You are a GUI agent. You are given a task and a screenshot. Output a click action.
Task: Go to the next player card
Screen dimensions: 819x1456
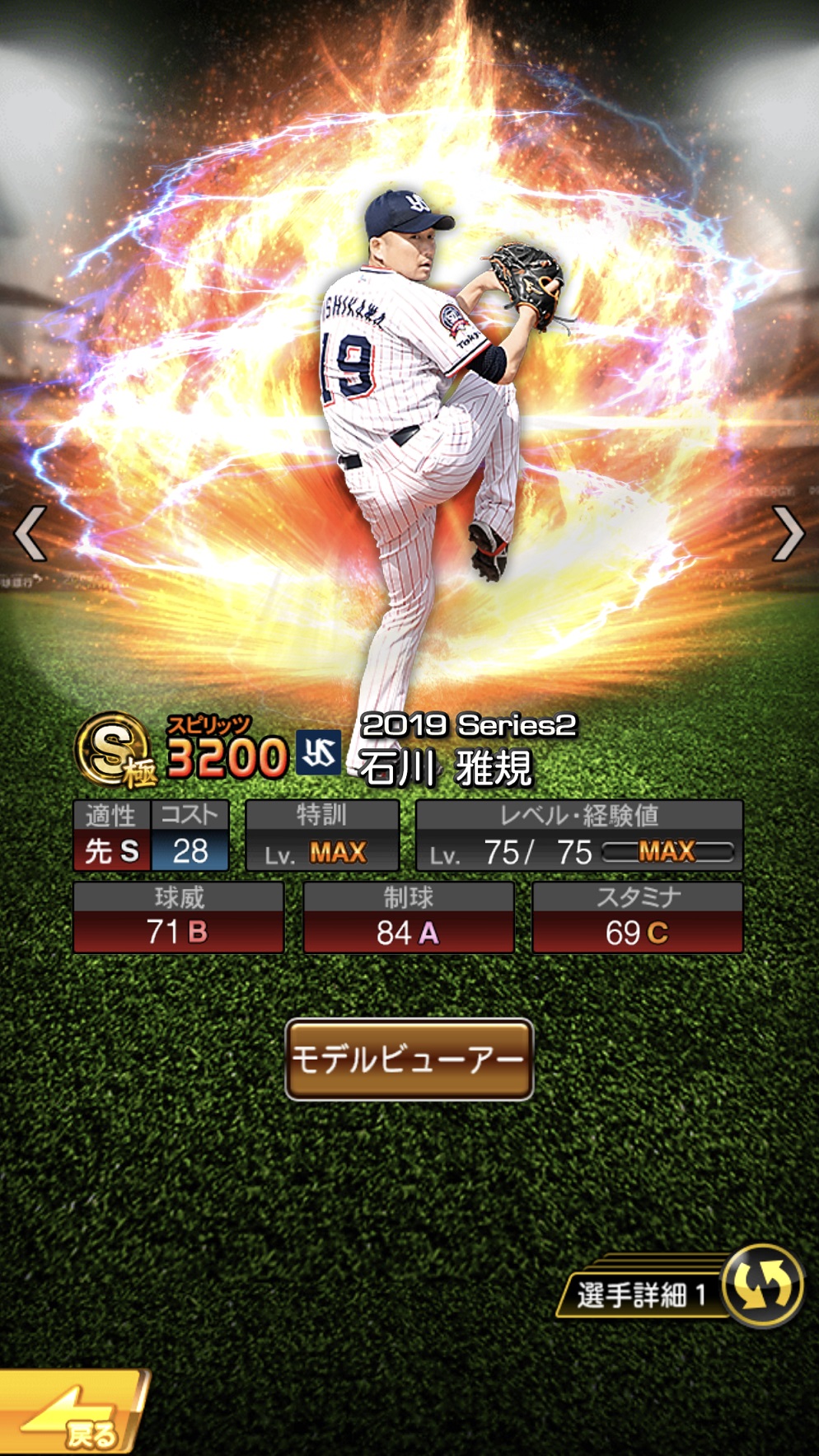[x=787, y=534]
